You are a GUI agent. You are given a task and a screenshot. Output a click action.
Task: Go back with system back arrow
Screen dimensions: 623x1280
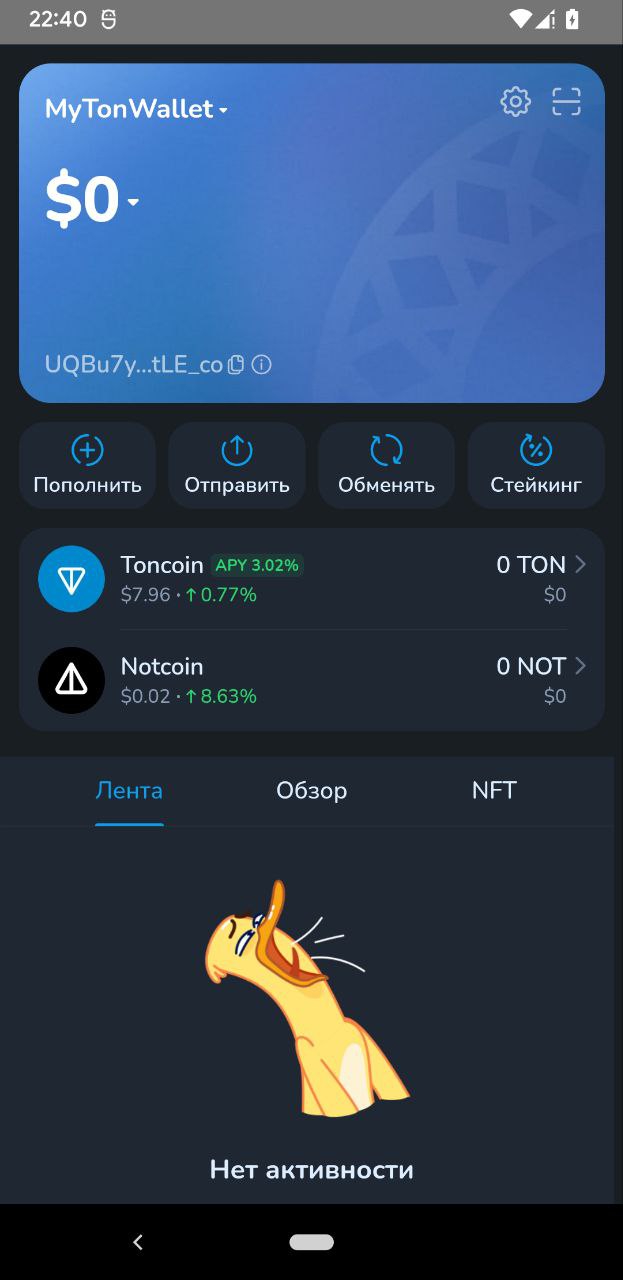coord(138,1242)
